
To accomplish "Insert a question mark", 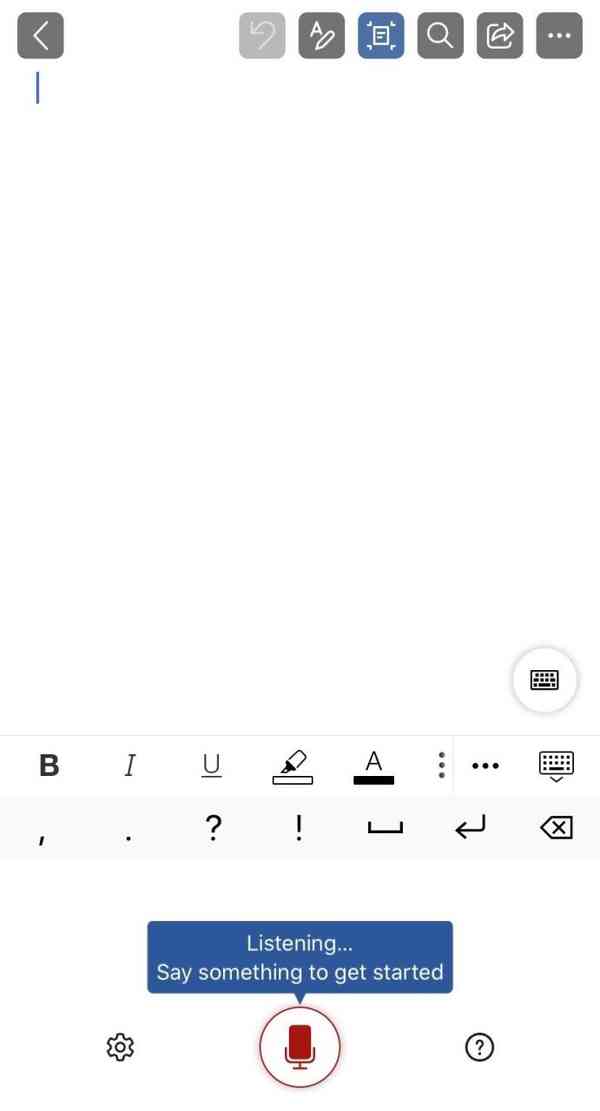I will 212,828.
